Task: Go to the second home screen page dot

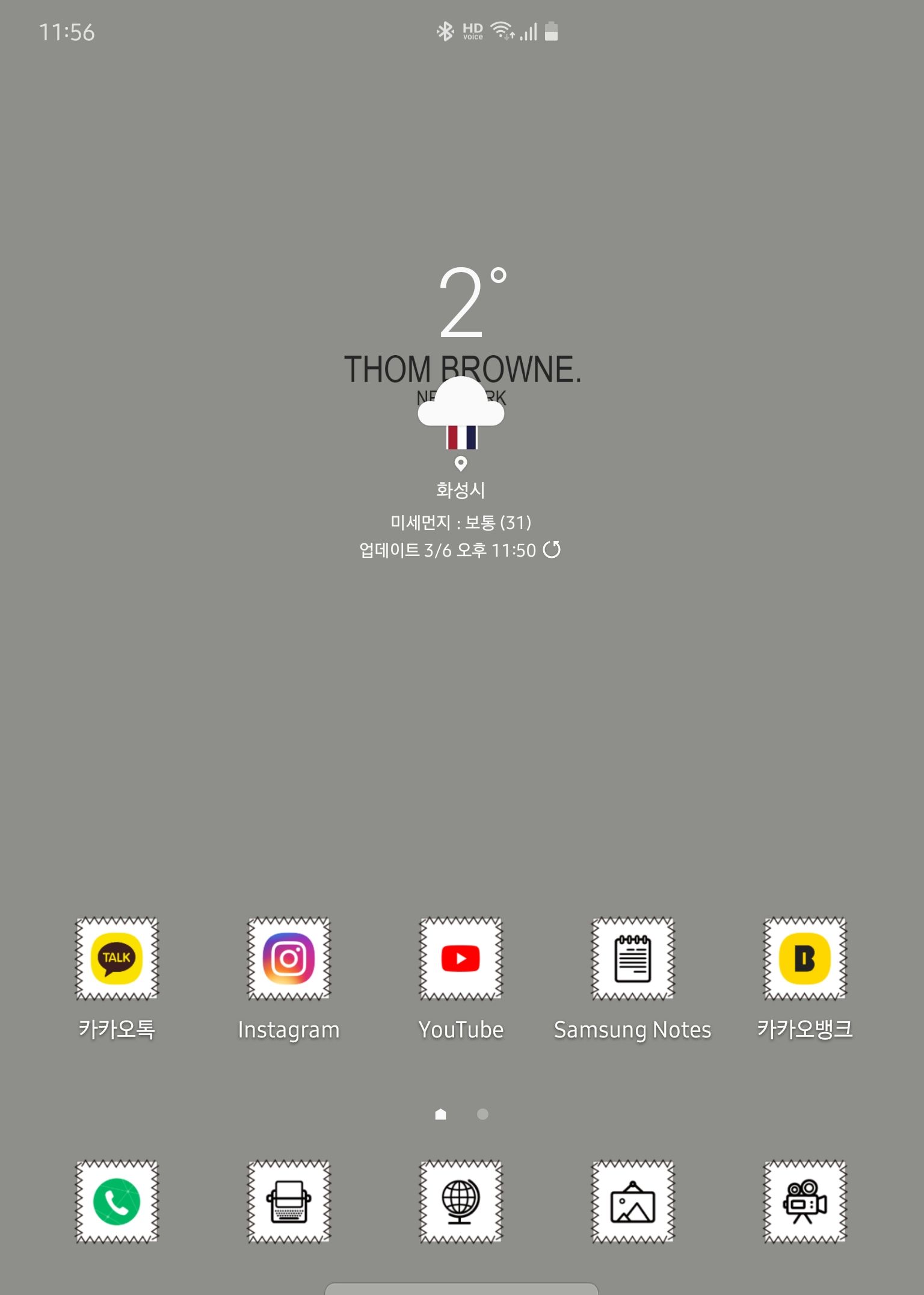Action: [482, 1114]
